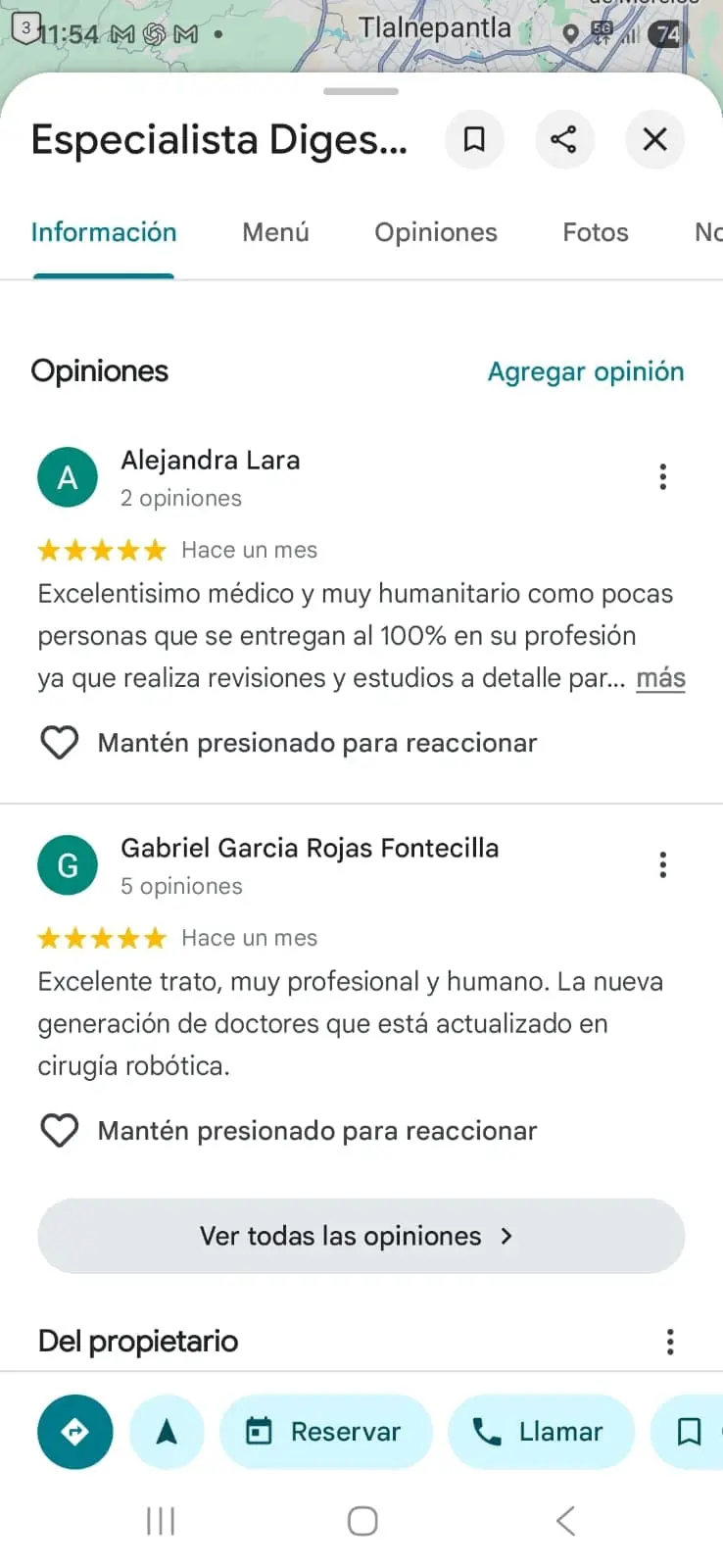723x1568 pixels.
Task: Select Agregar opinión to write a review
Action: pos(585,371)
